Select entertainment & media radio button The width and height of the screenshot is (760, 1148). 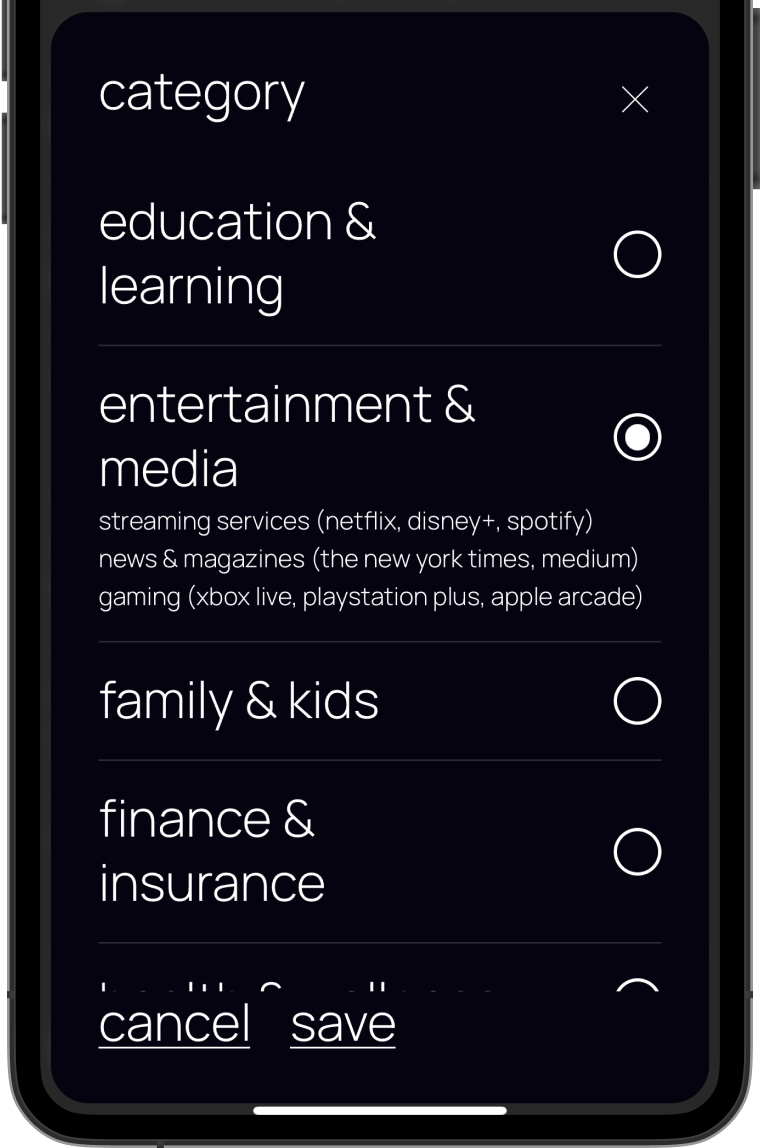pyautogui.click(x=637, y=437)
